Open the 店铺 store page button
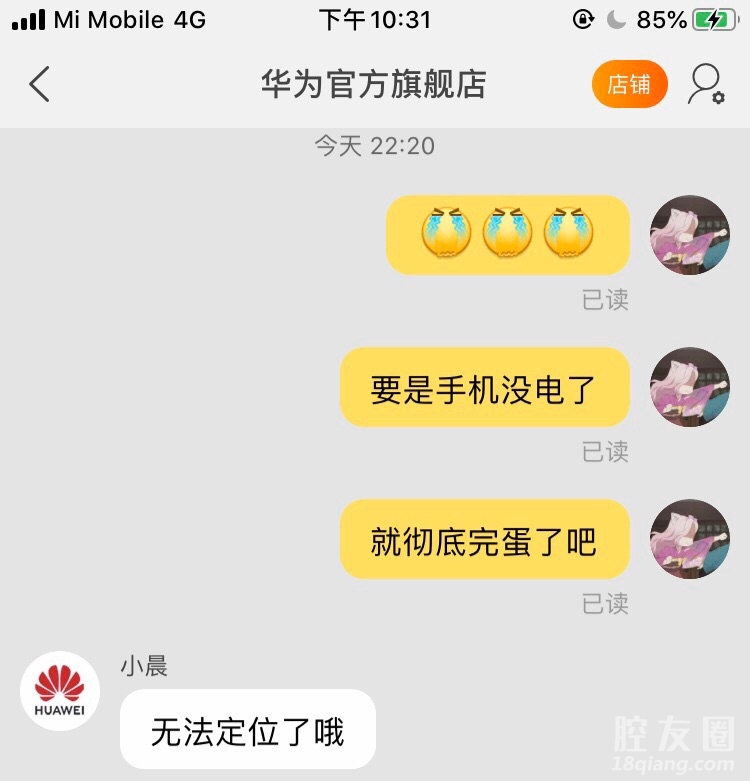 pos(629,85)
